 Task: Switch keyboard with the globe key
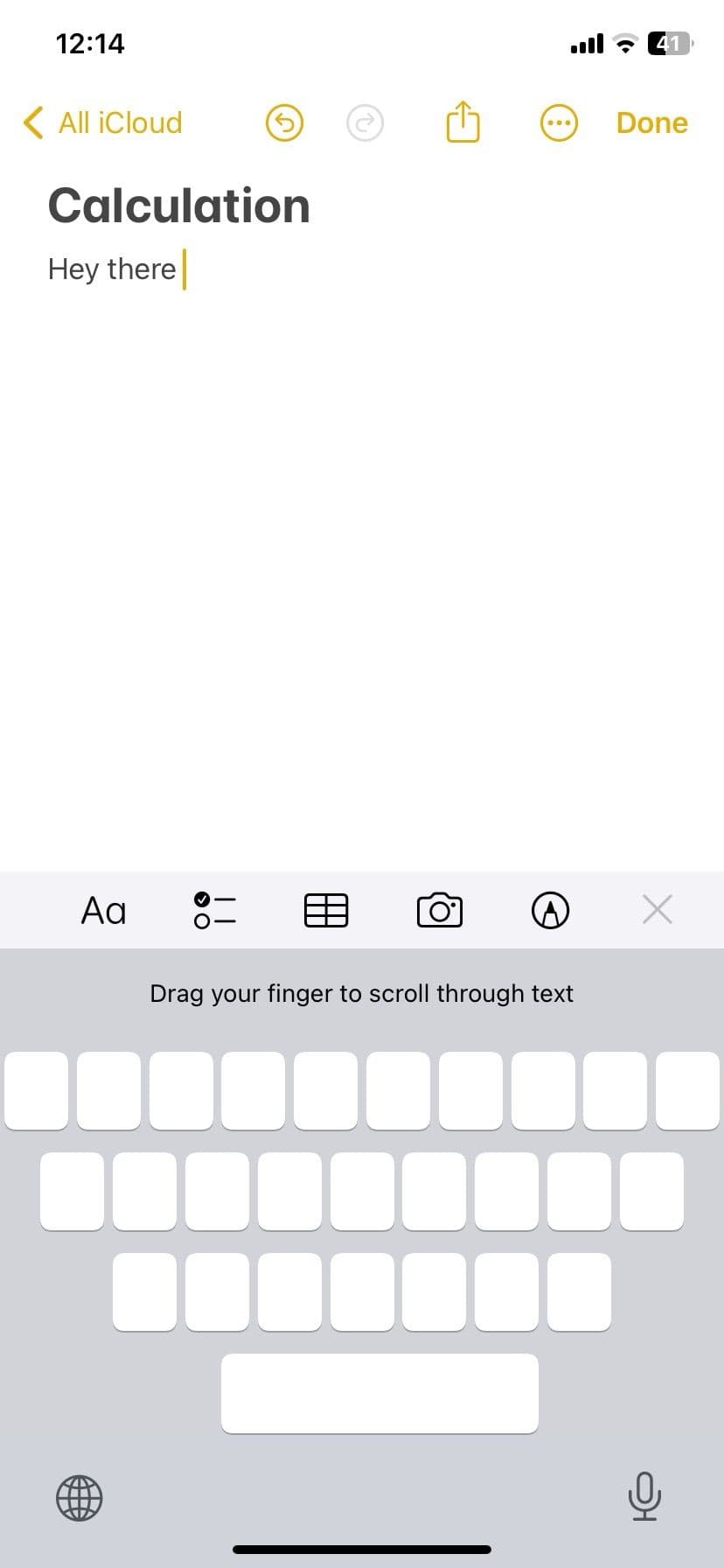(x=80, y=1497)
